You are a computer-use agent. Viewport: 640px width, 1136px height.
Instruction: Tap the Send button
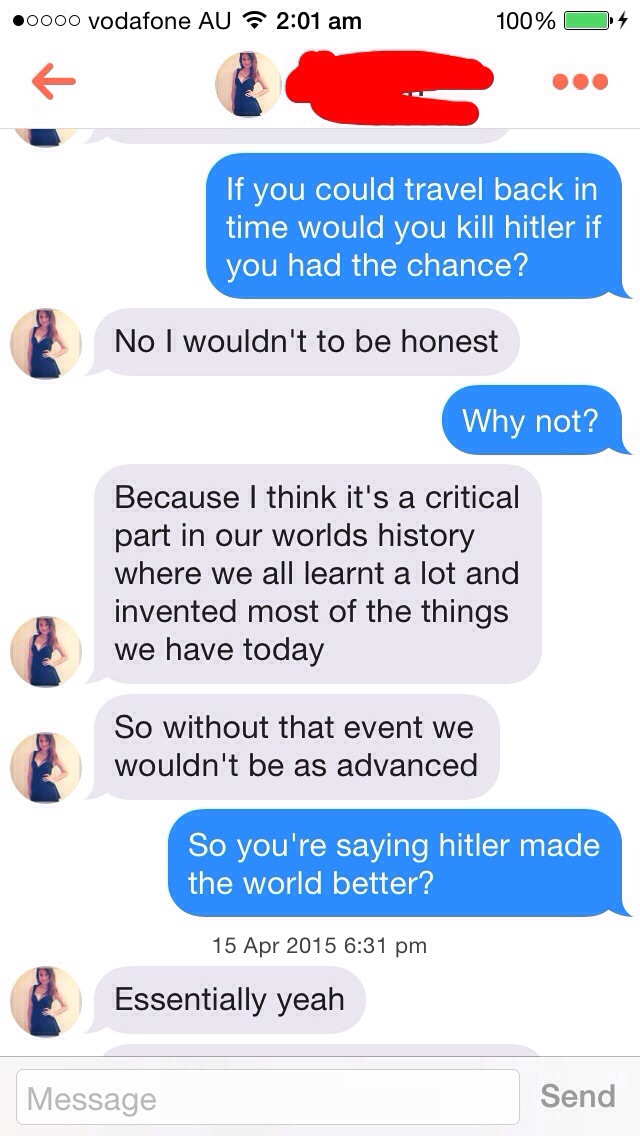[x=577, y=1096]
